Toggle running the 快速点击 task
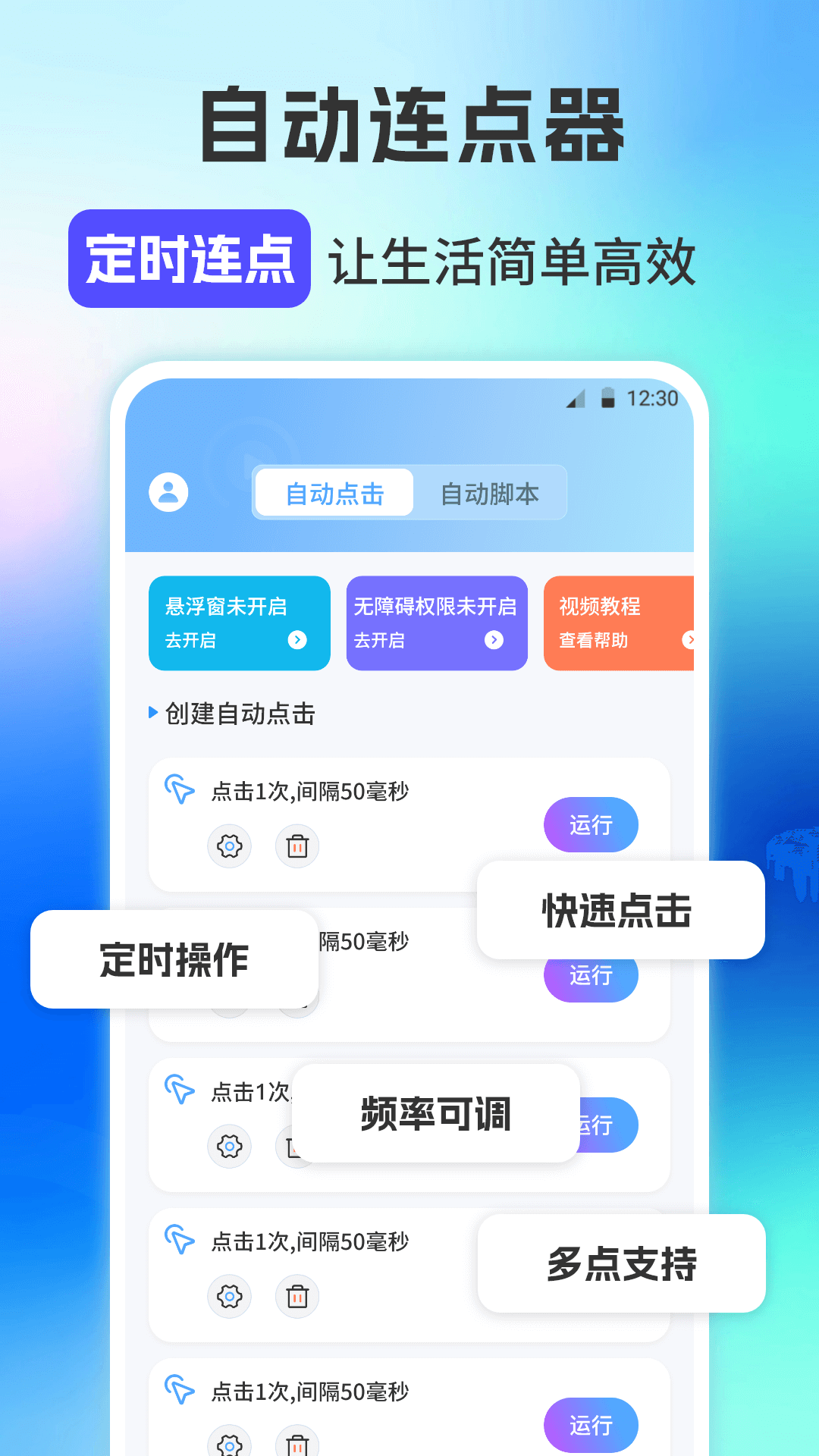The width and height of the screenshot is (819, 1456). [x=591, y=825]
